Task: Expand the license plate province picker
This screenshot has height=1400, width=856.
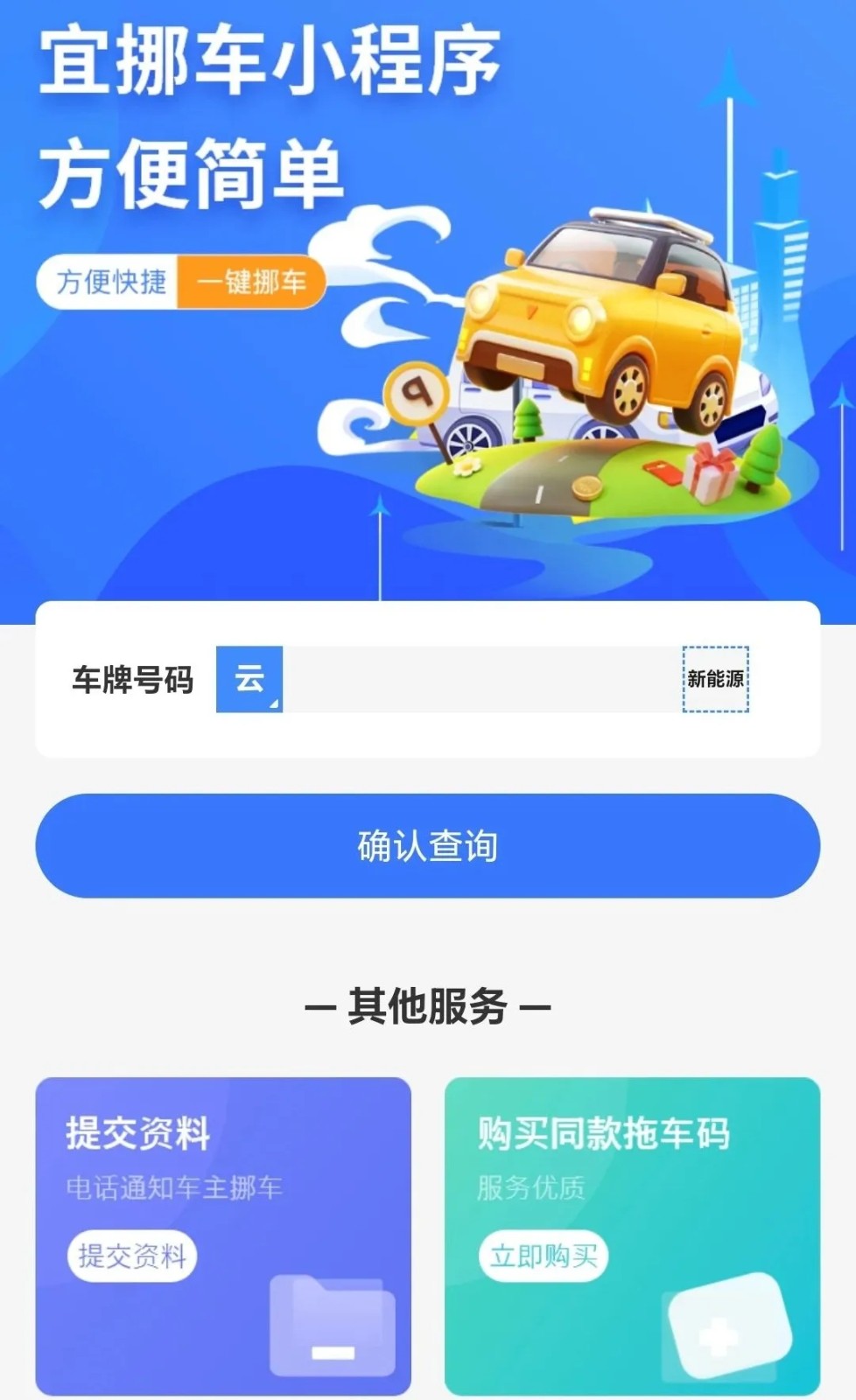Action: tap(249, 678)
